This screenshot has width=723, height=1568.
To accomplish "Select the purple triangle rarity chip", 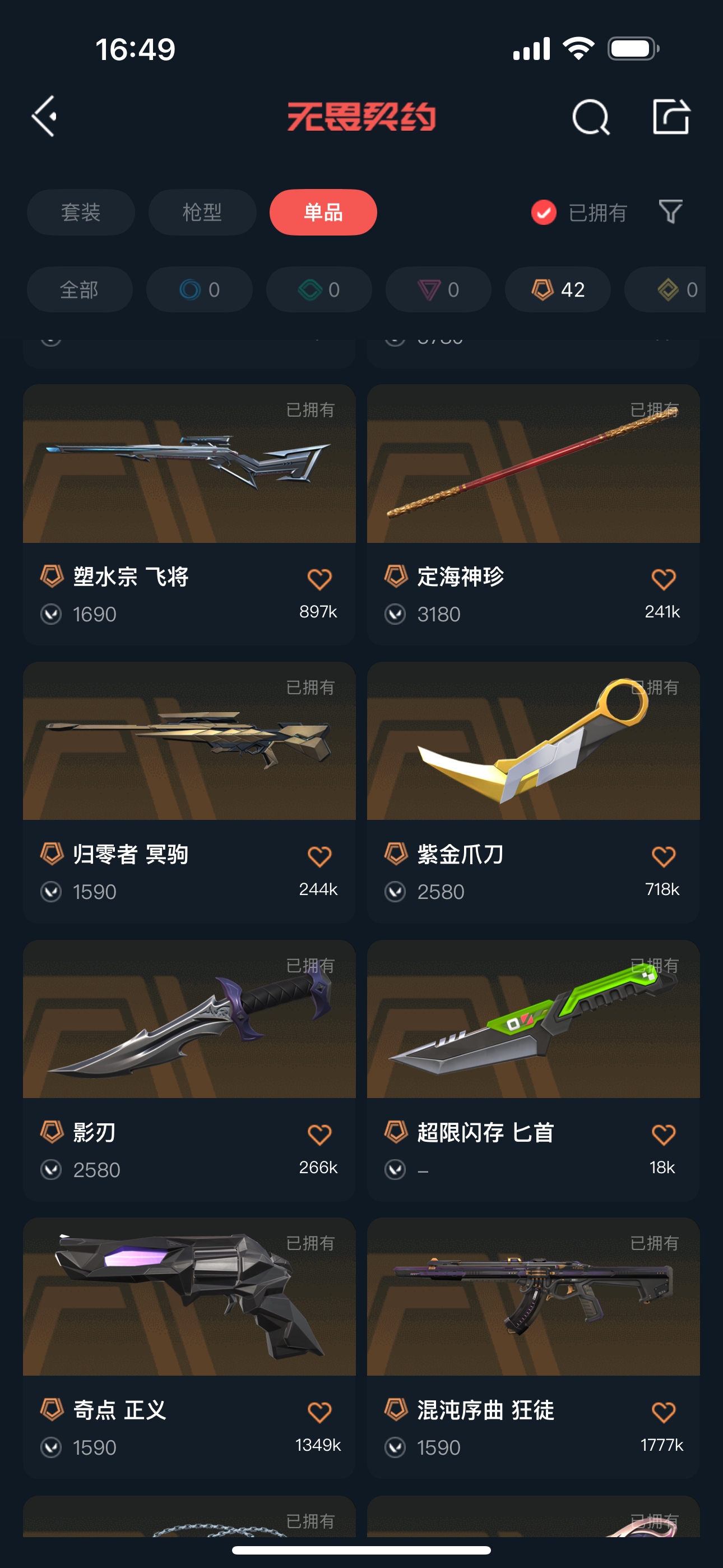I will coord(438,290).
